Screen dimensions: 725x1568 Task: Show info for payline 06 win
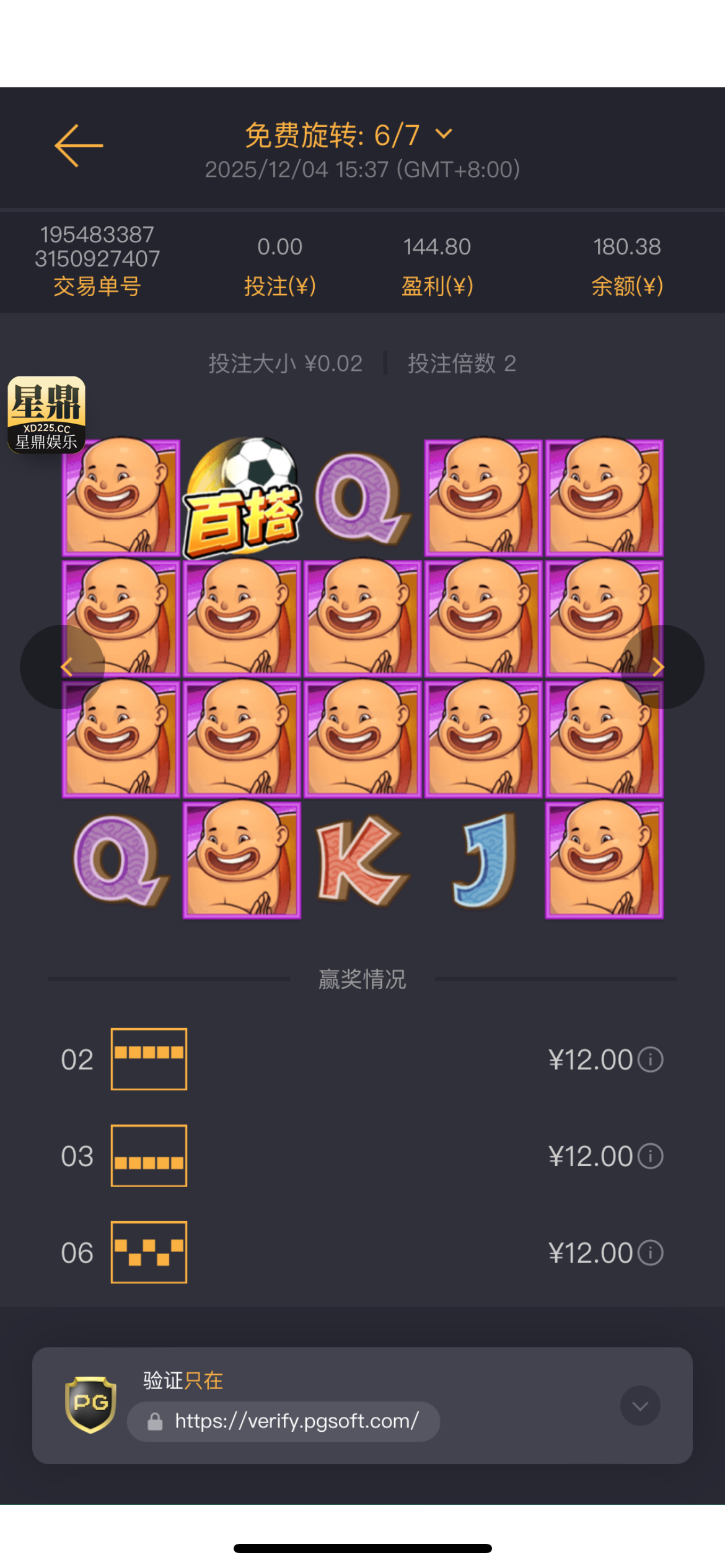point(651,1253)
